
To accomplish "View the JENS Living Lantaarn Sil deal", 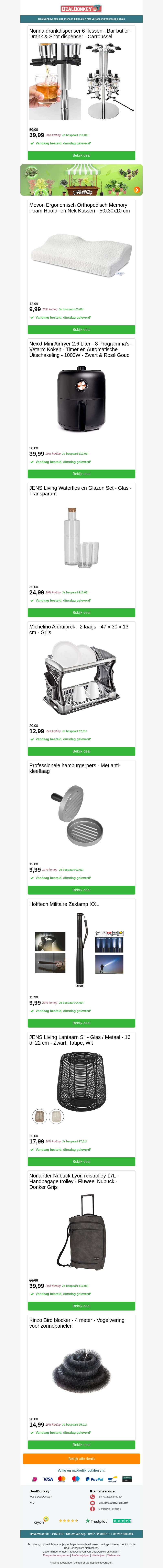I will point(81,1161).
